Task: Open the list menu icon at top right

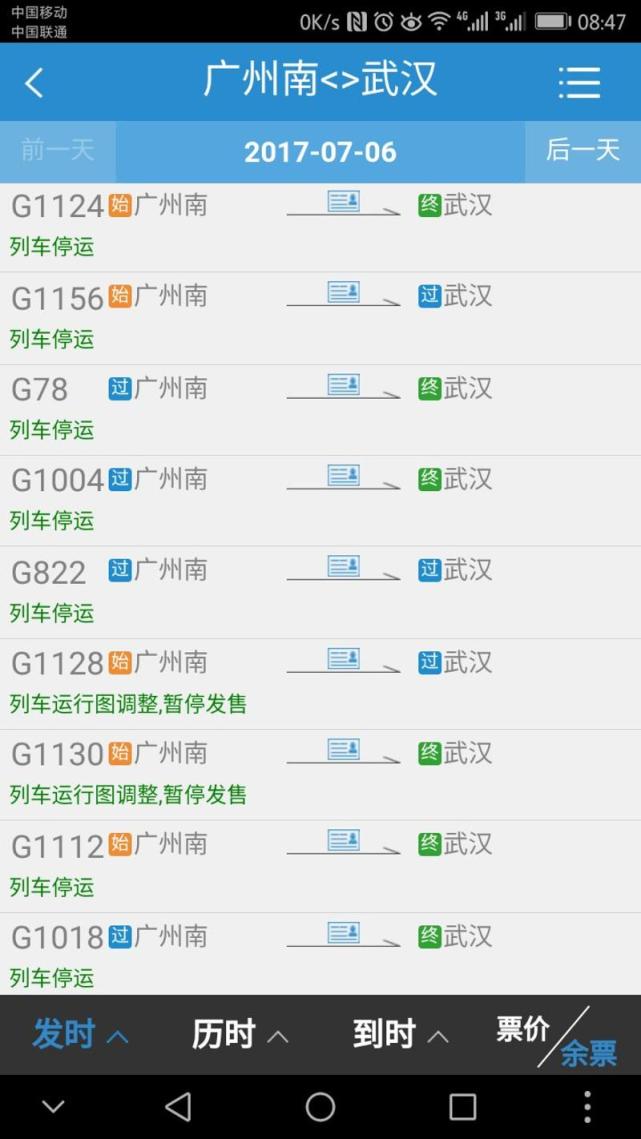Action: [579, 82]
